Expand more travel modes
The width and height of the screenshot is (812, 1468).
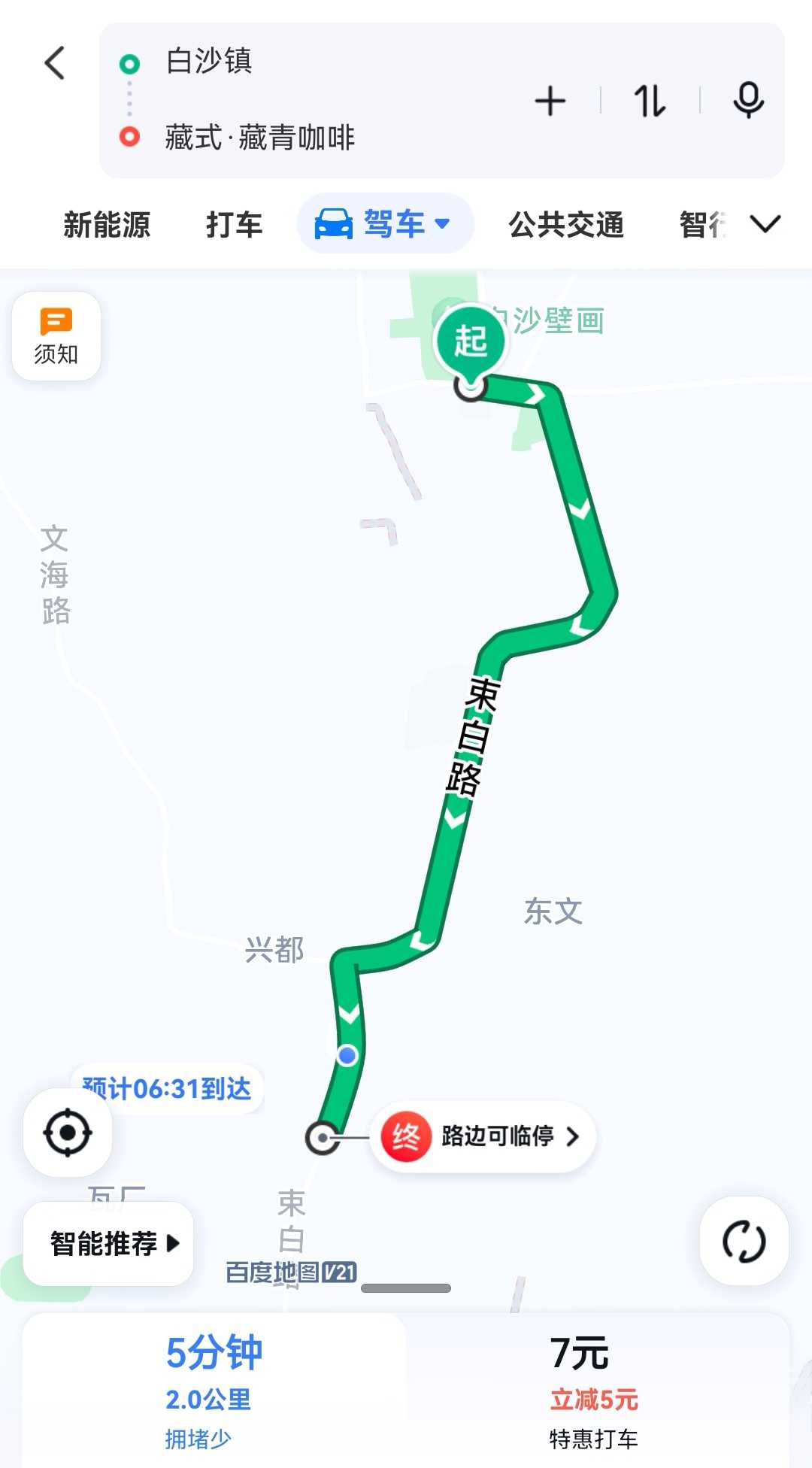(765, 224)
